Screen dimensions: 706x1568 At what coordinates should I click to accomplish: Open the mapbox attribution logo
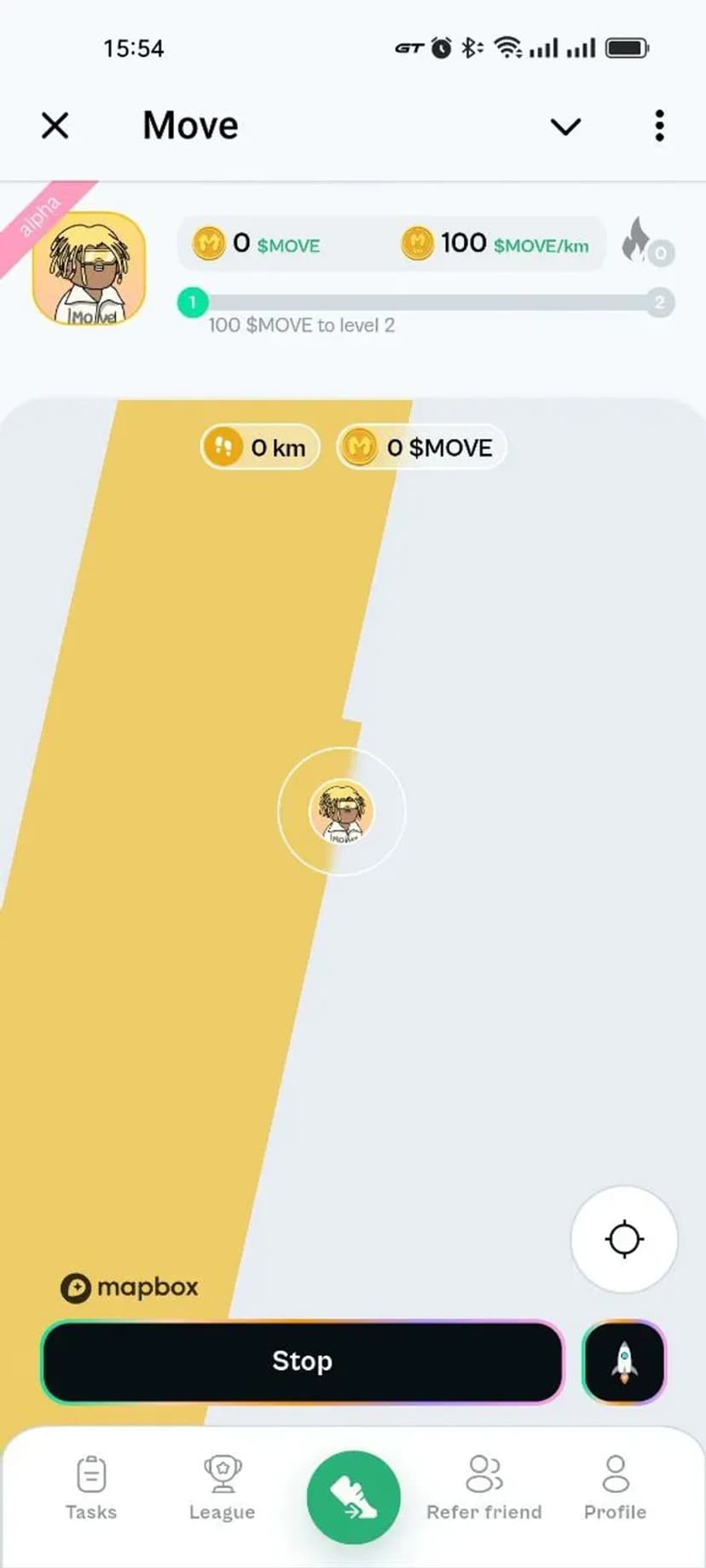click(x=130, y=1287)
